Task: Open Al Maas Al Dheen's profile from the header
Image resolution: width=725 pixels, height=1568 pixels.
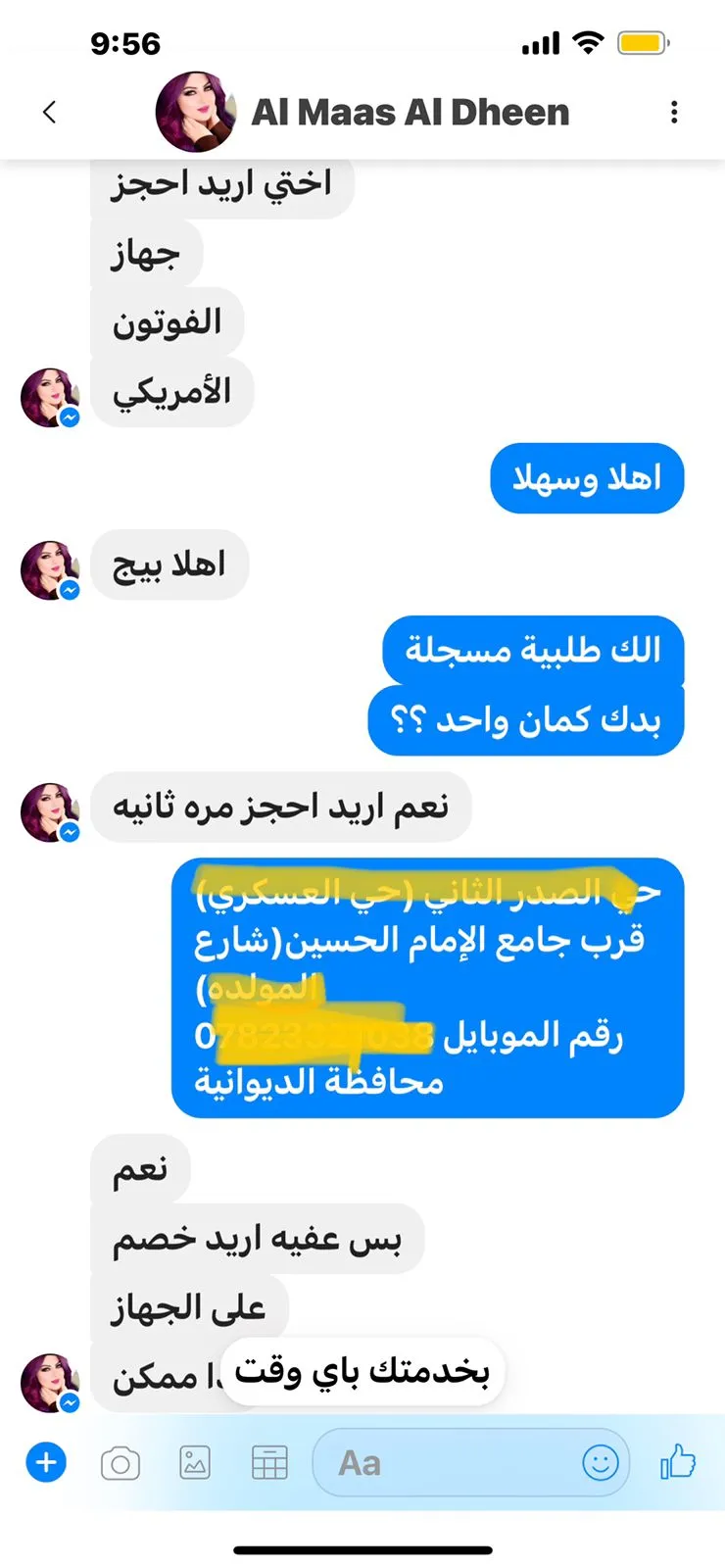Action: tap(362, 112)
